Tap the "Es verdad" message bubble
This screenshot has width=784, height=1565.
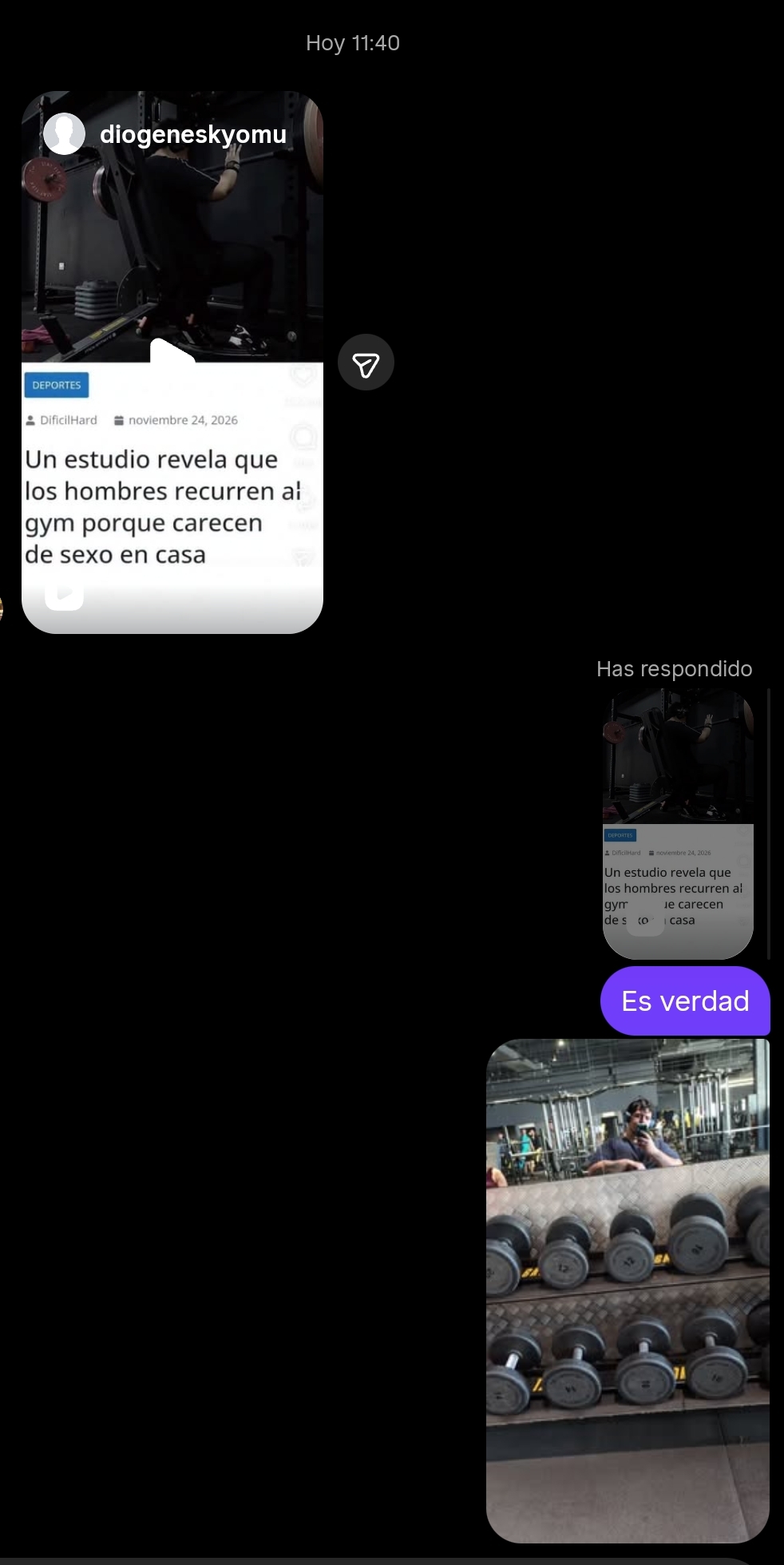(685, 1000)
